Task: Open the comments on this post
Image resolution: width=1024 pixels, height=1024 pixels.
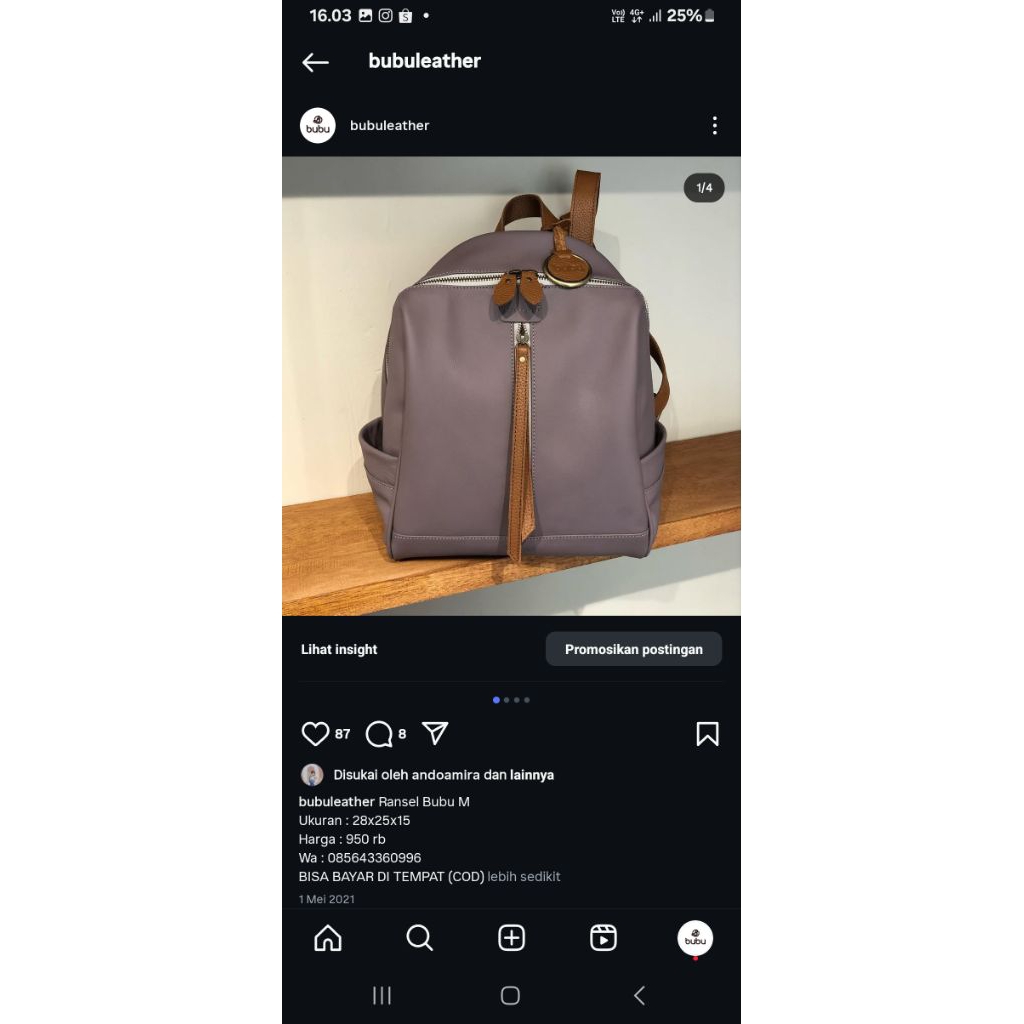Action: pos(379,734)
